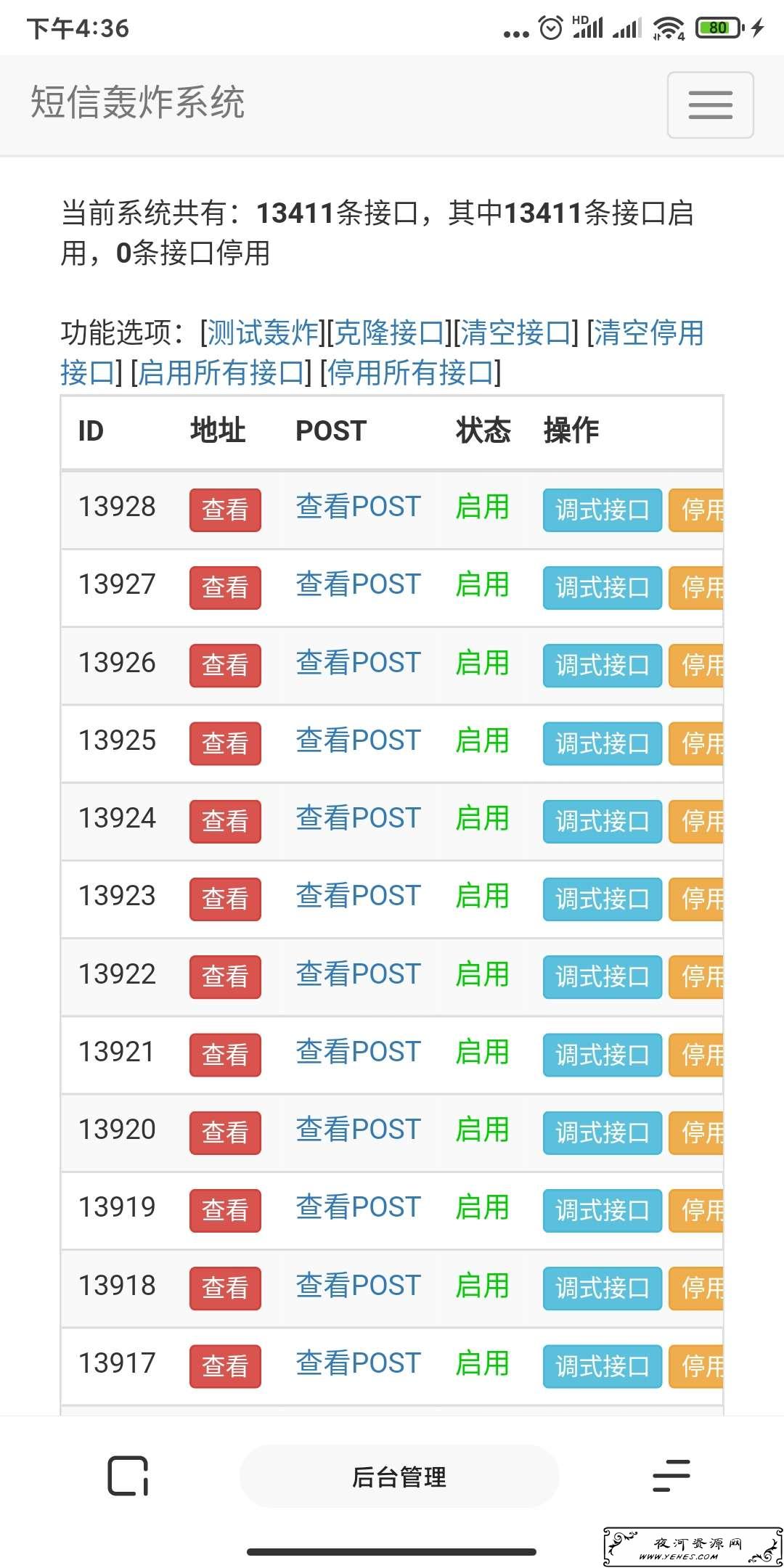Tap 调式接口 for ID 13922
784x1568 pixels.
coord(603,977)
